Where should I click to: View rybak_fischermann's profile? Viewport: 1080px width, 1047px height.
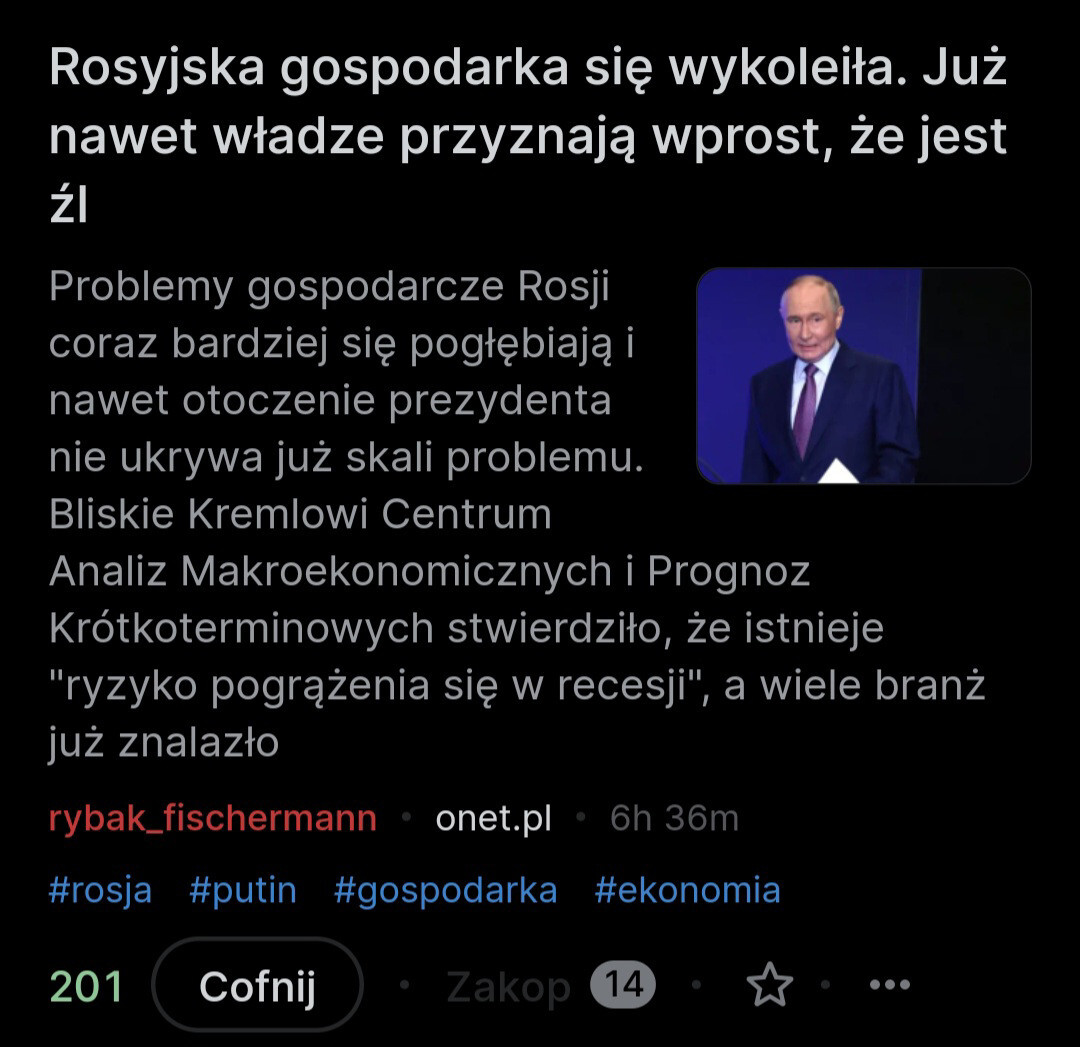tap(212, 818)
